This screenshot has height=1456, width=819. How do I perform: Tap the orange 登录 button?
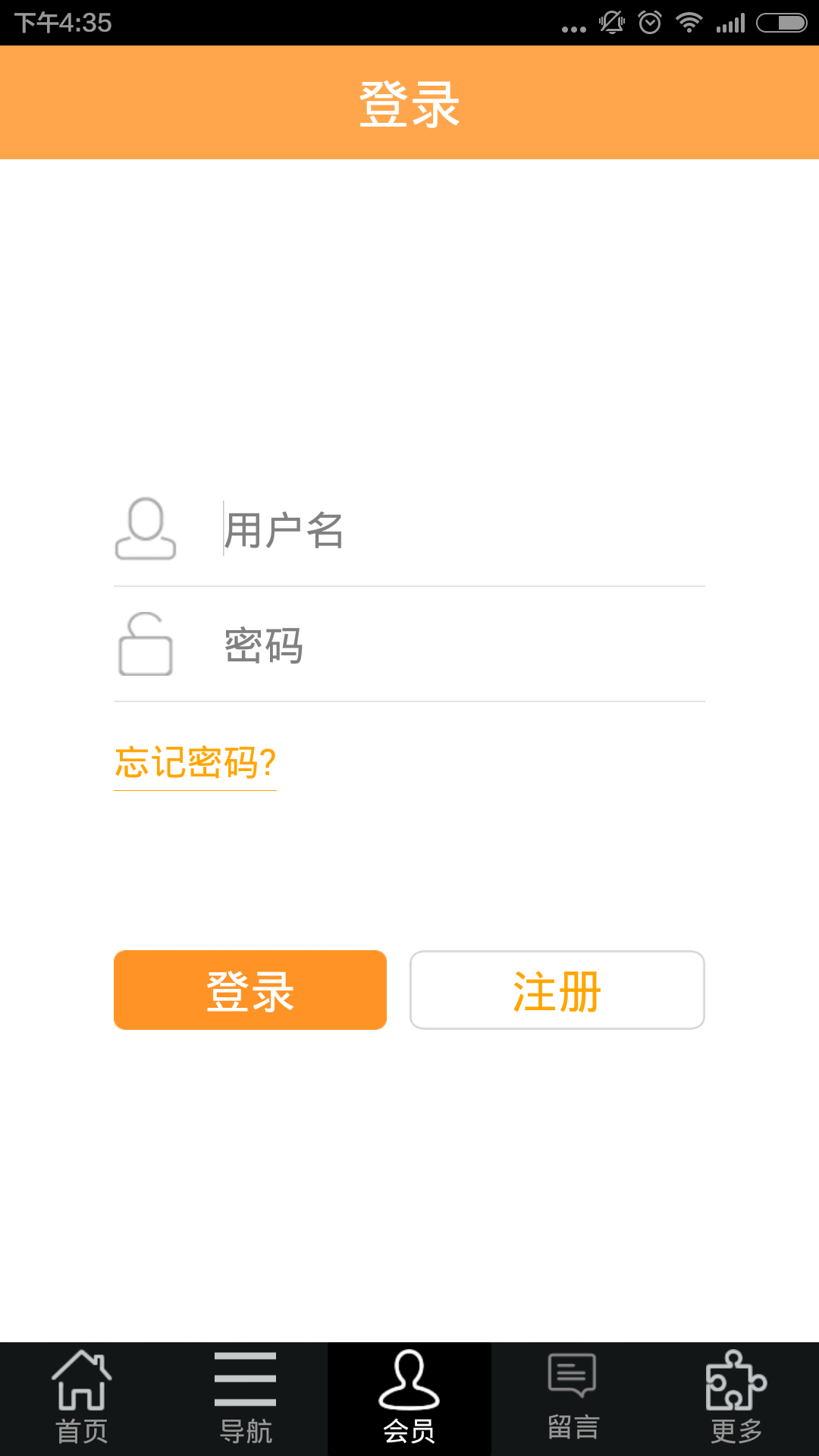[250, 990]
